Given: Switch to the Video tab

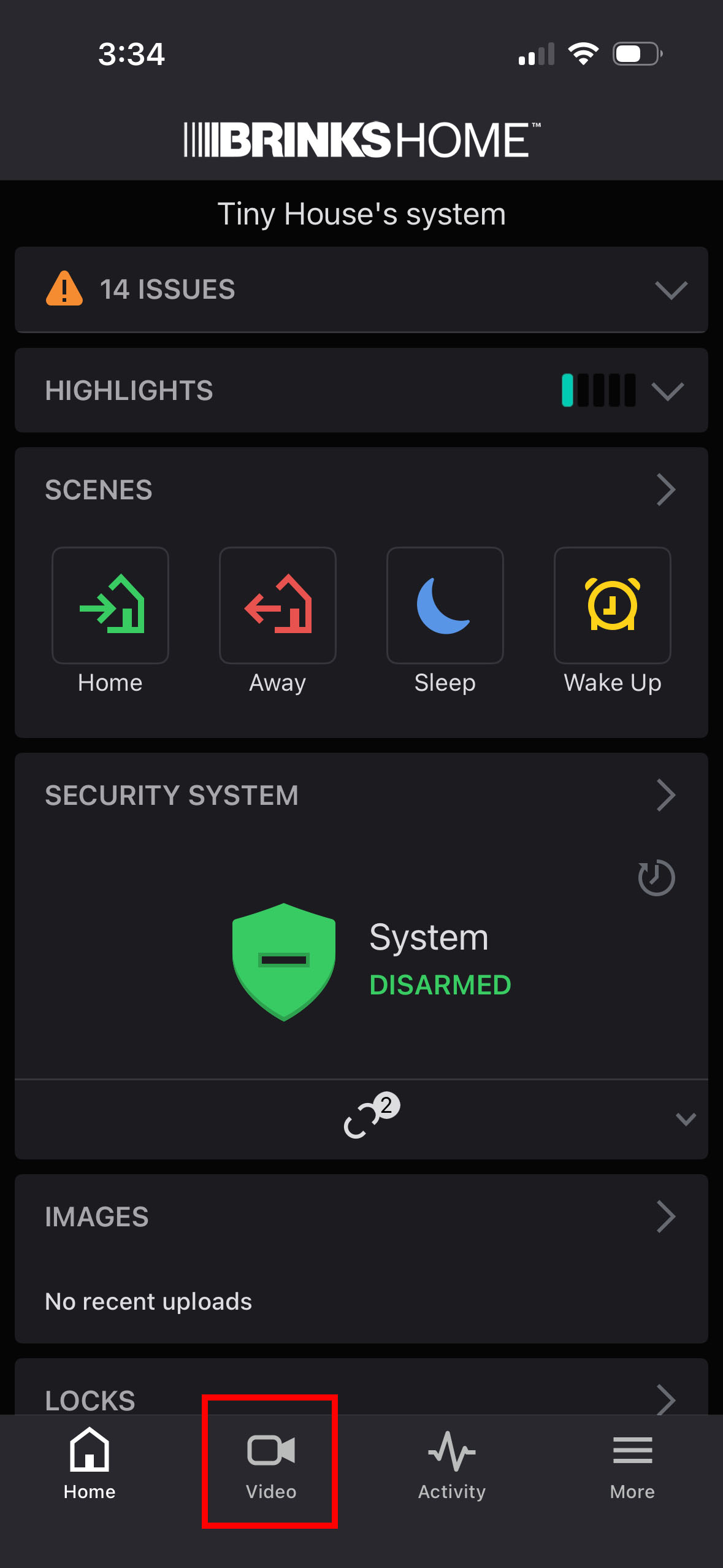Looking at the screenshot, I should point(270,1462).
